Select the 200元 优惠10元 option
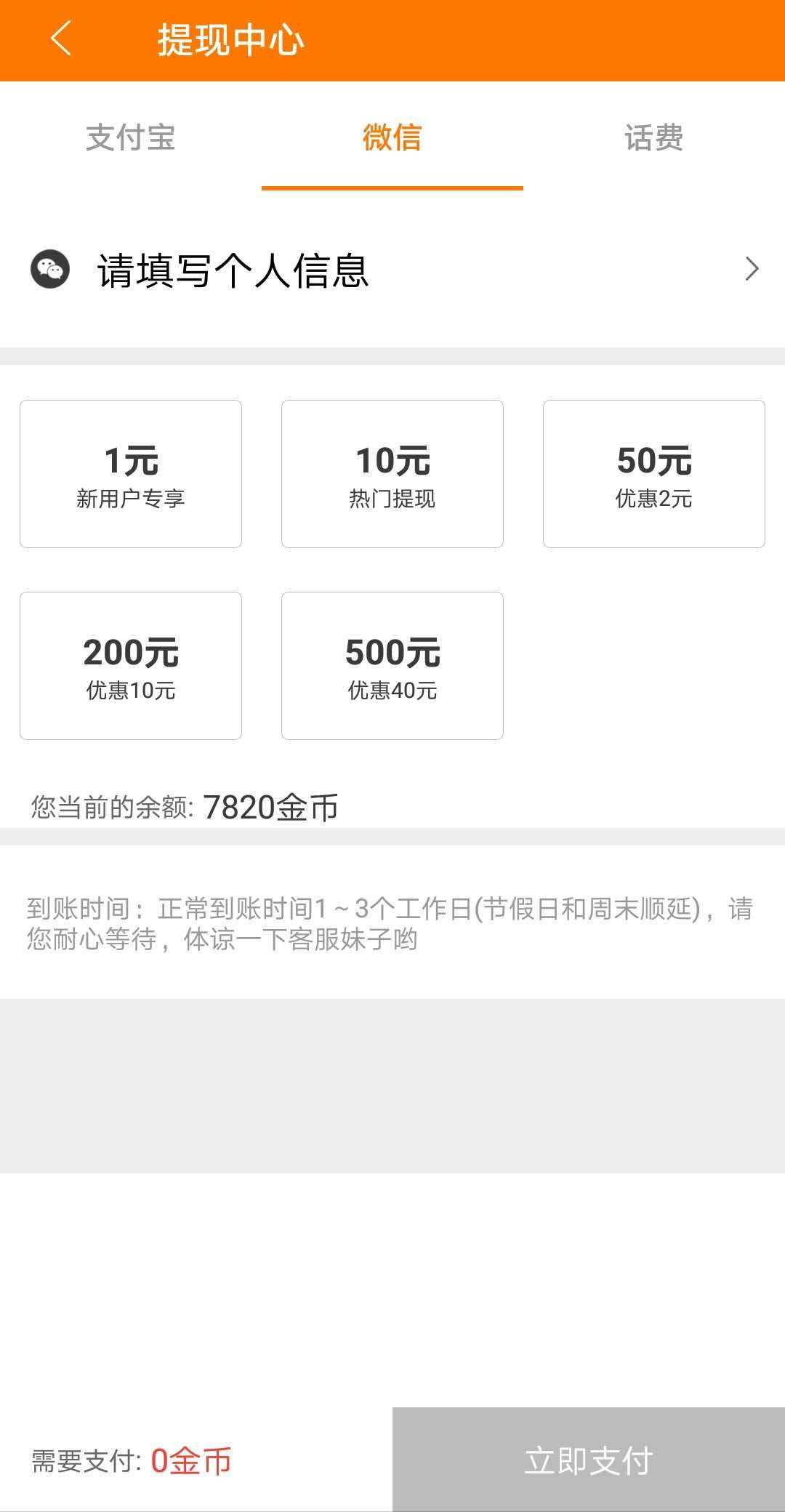The height and width of the screenshot is (1512, 785). pos(131,666)
